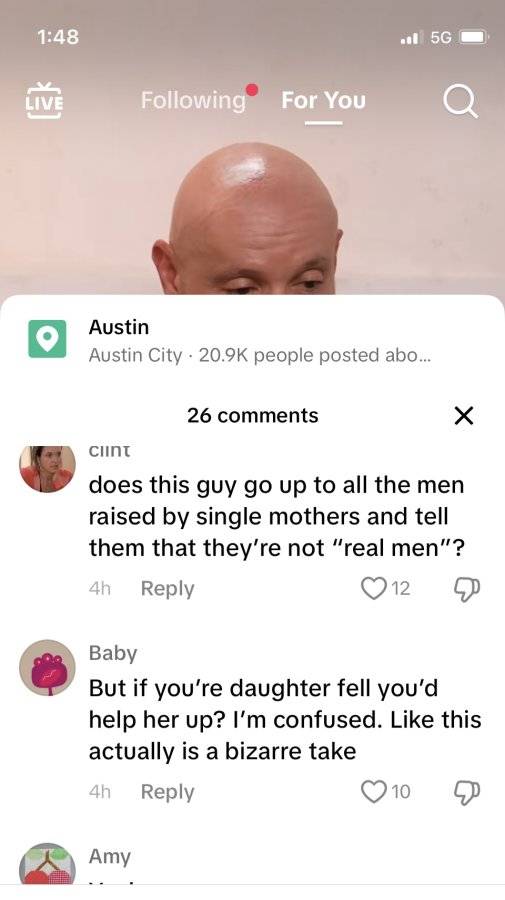Viewport: 505px width, 900px height.
Task: Close the comments panel
Action: click(x=463, y=415)
